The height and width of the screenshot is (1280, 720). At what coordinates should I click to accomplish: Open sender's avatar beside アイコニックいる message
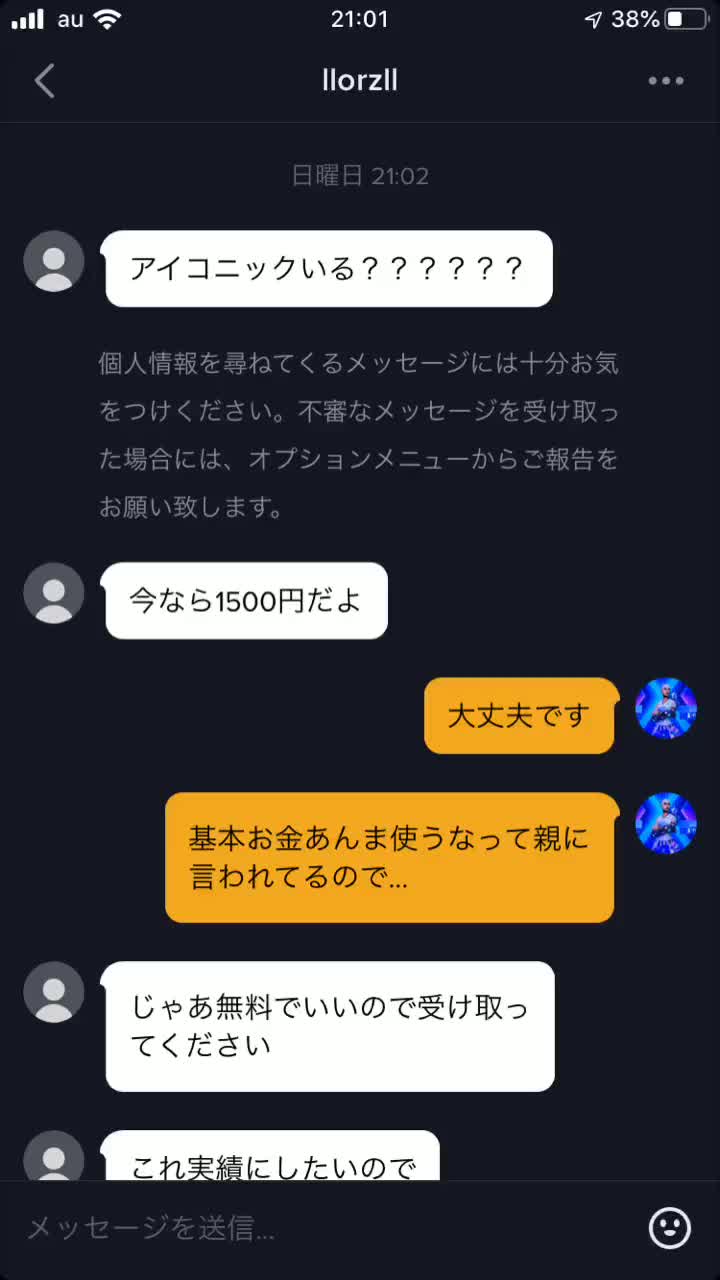[53, 261]
